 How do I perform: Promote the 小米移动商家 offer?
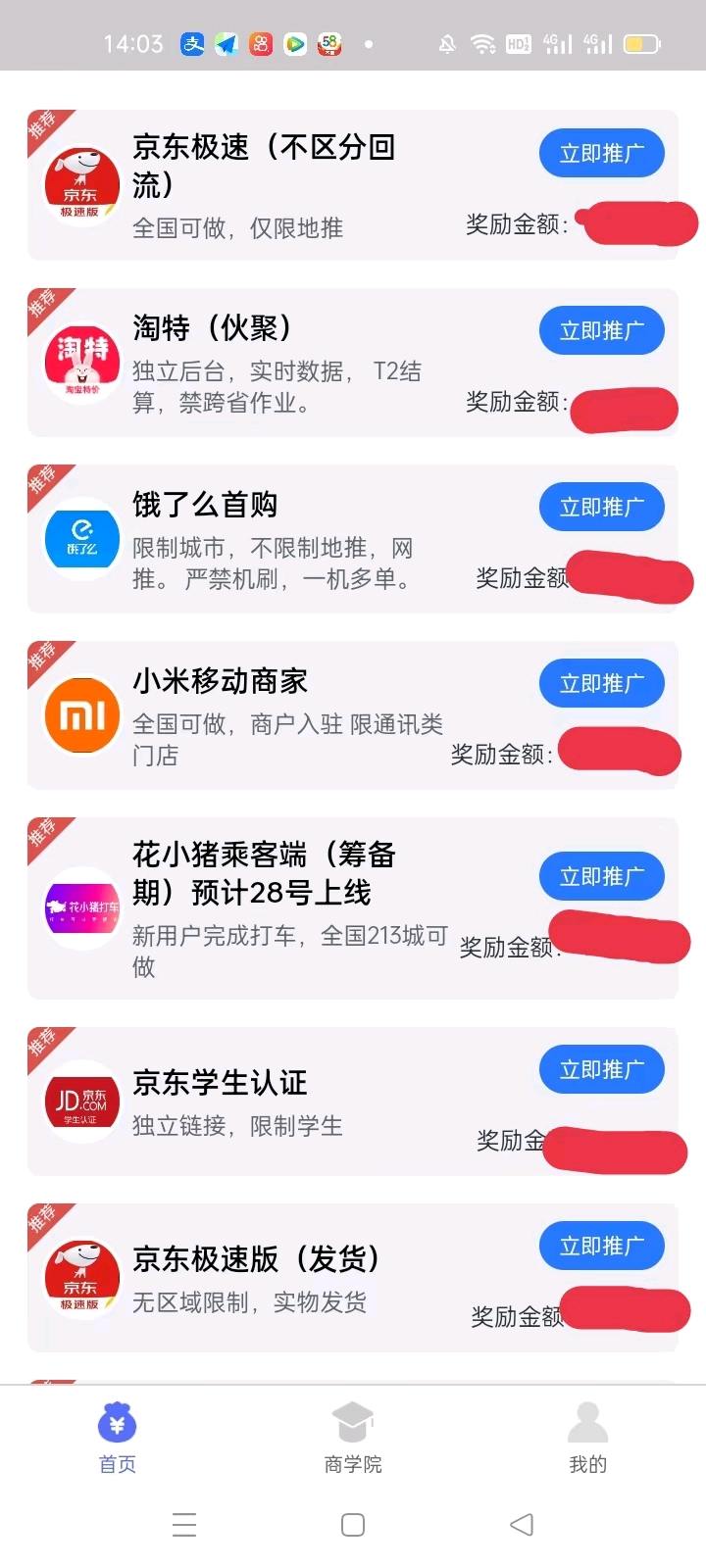[x=602, y=683]
